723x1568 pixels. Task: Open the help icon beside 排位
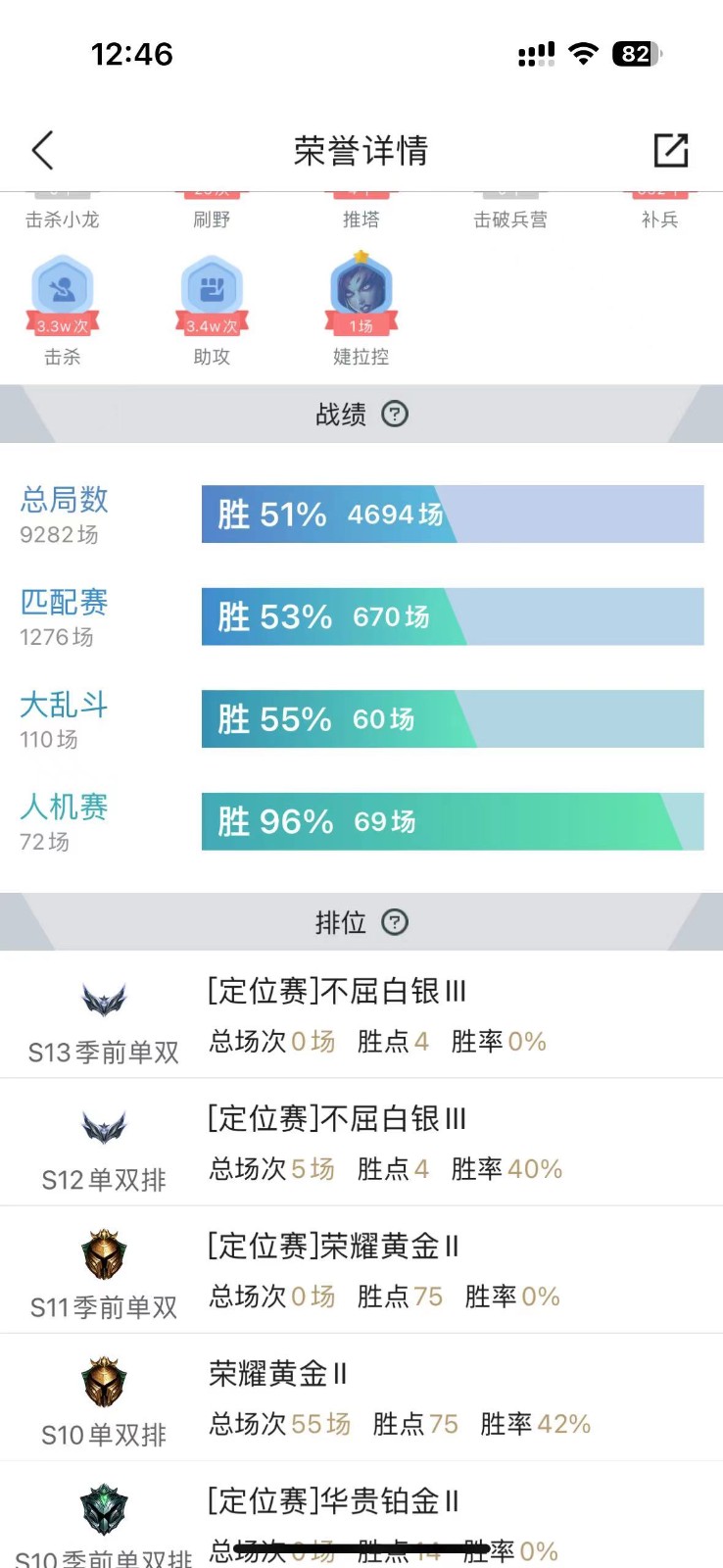395,922
